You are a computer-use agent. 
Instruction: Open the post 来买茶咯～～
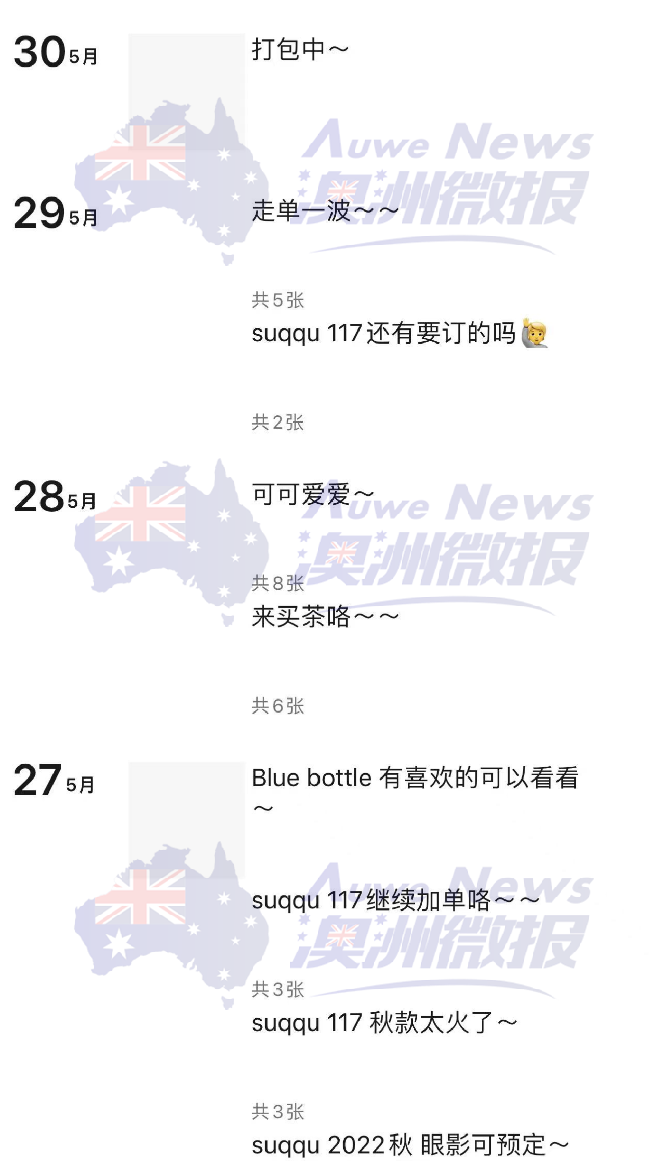point(325,617)
